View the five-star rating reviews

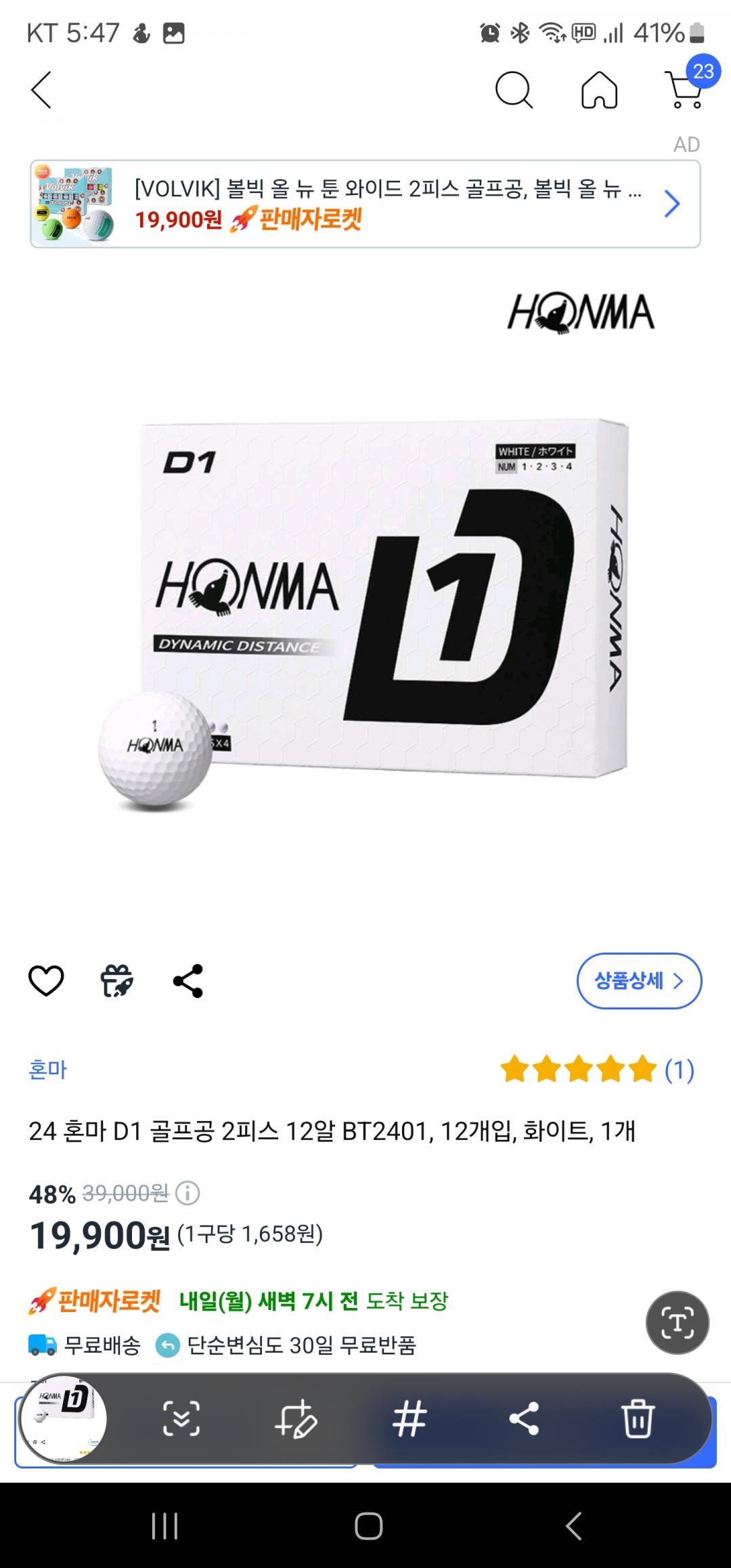coord(596,1070)
